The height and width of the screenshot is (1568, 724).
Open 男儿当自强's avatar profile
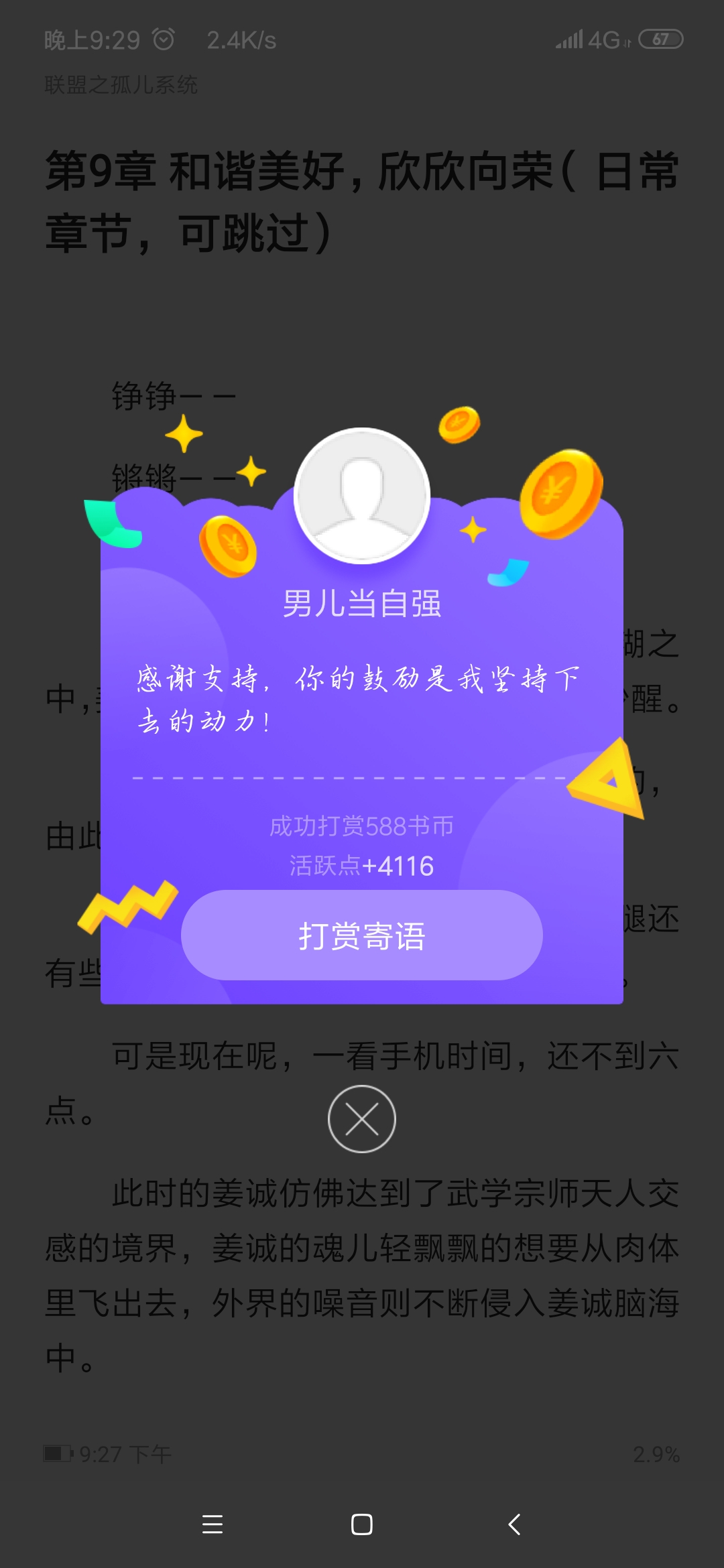361,496
